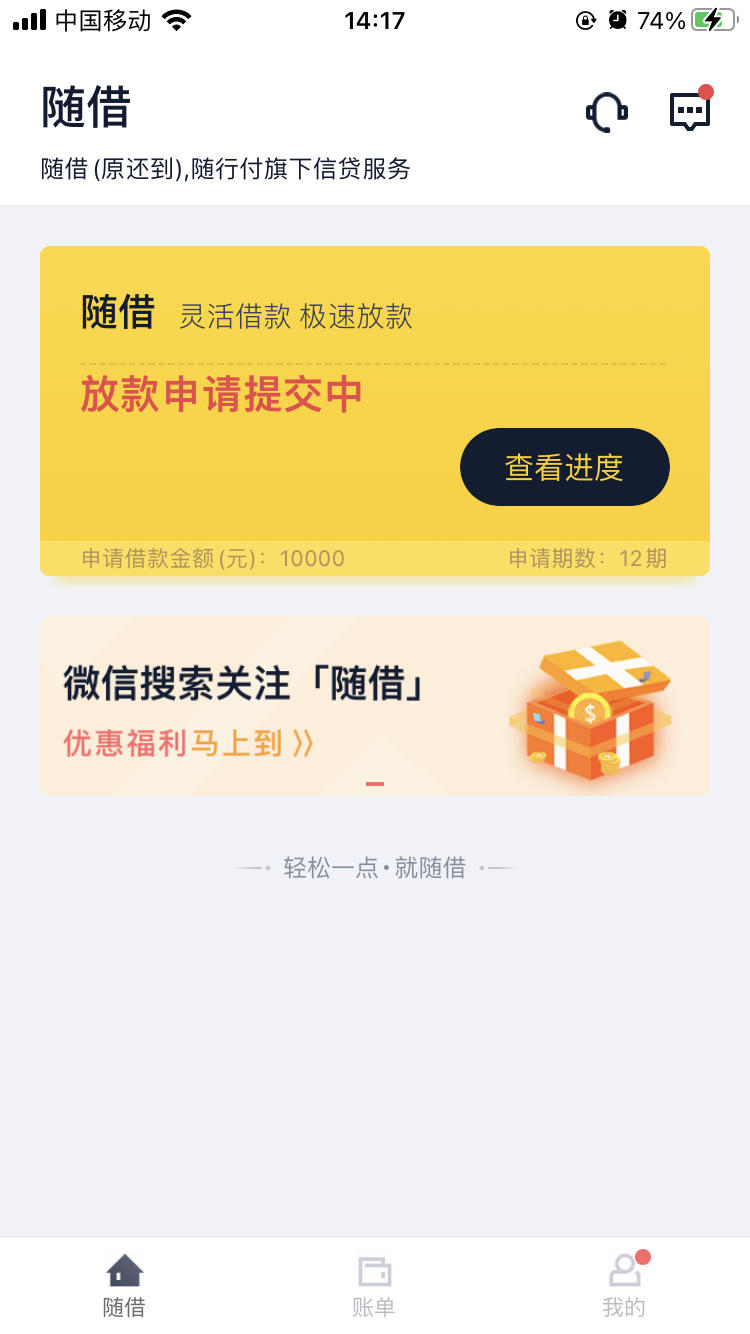Open the 账单 bills icon

click(x=374, y=1271)
